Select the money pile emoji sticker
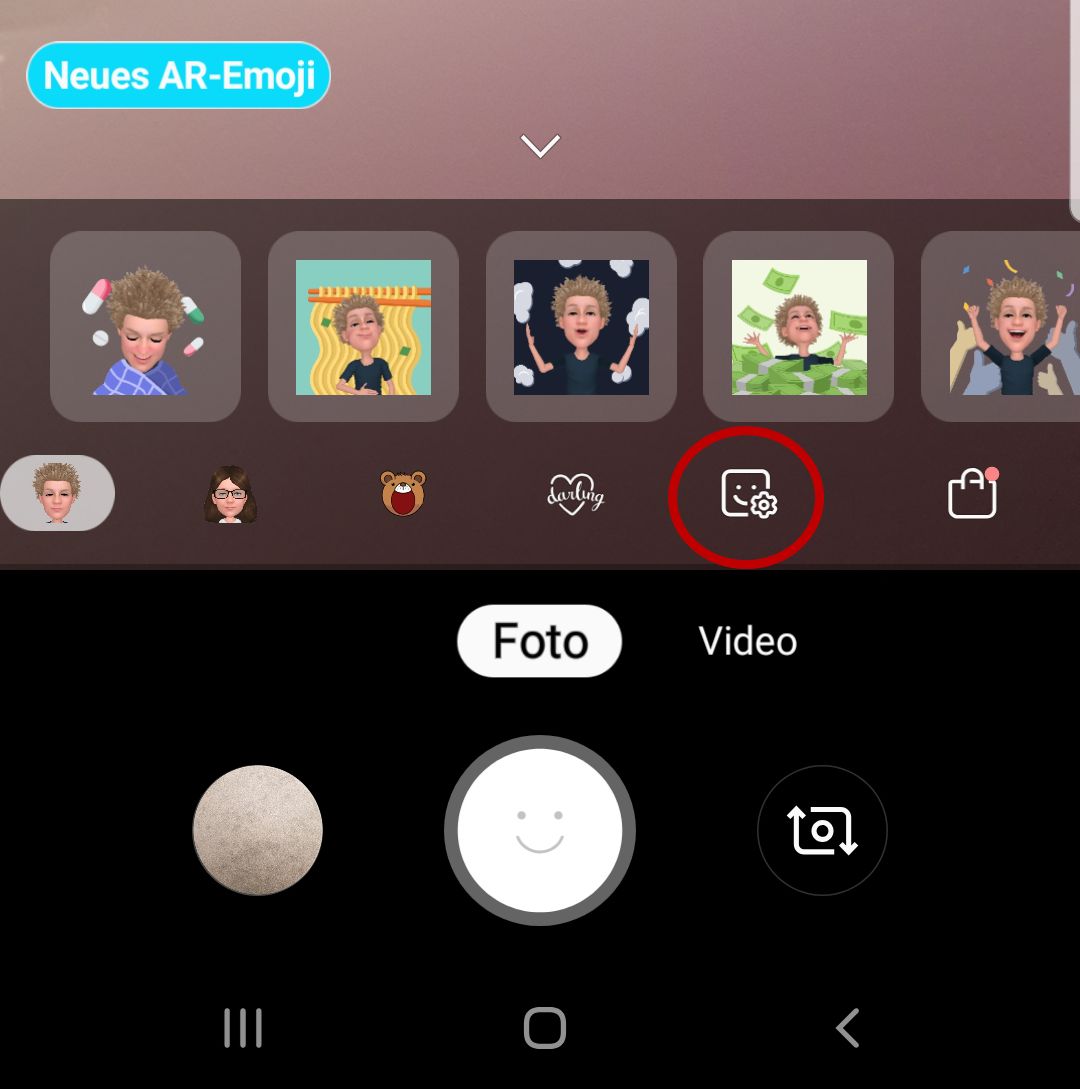The height and width of the screenshot is (1089, 1080). [798, 327]
